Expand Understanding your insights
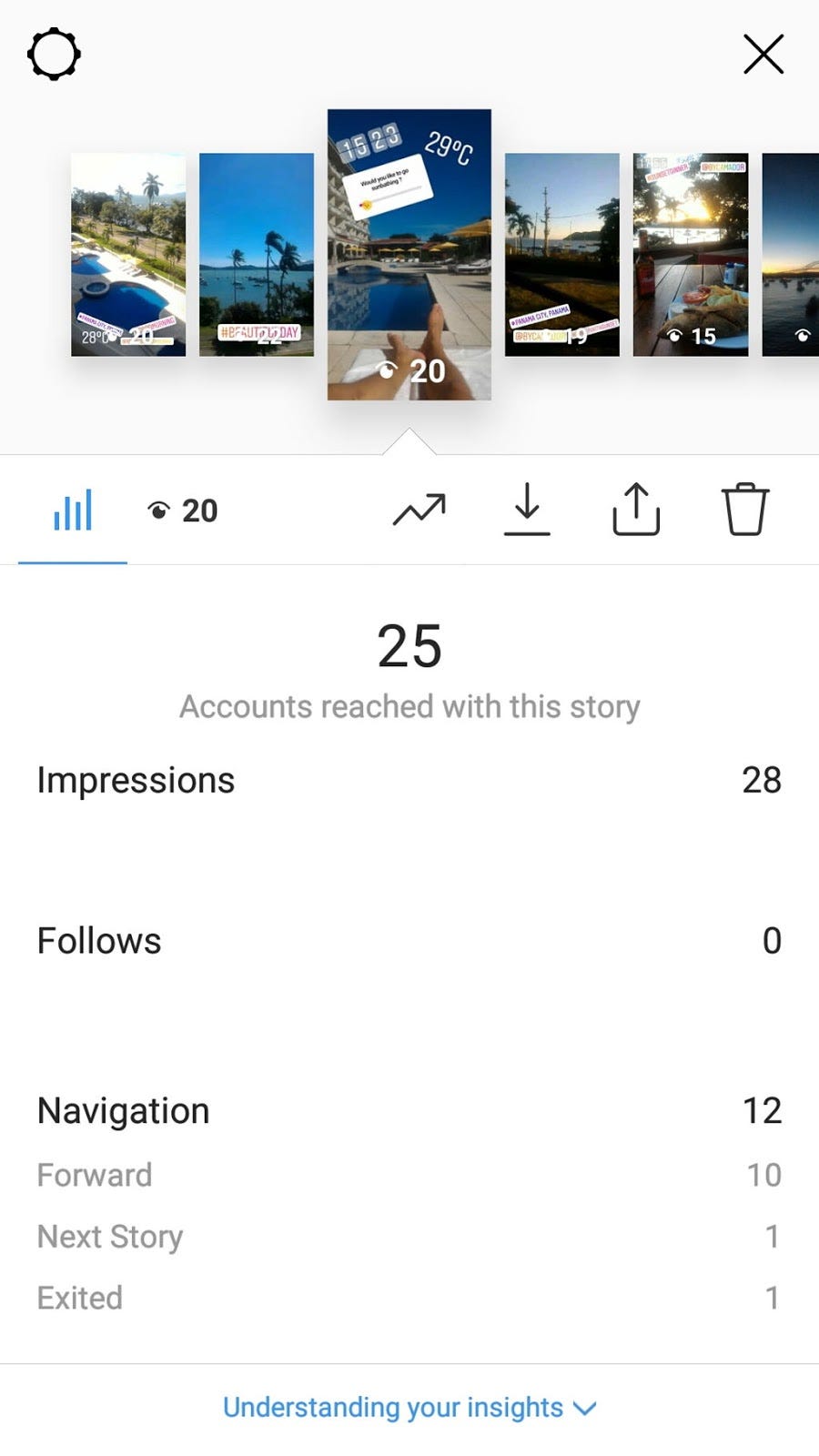This screenshot has width=819, height=1456. [x=409, y=1407]
